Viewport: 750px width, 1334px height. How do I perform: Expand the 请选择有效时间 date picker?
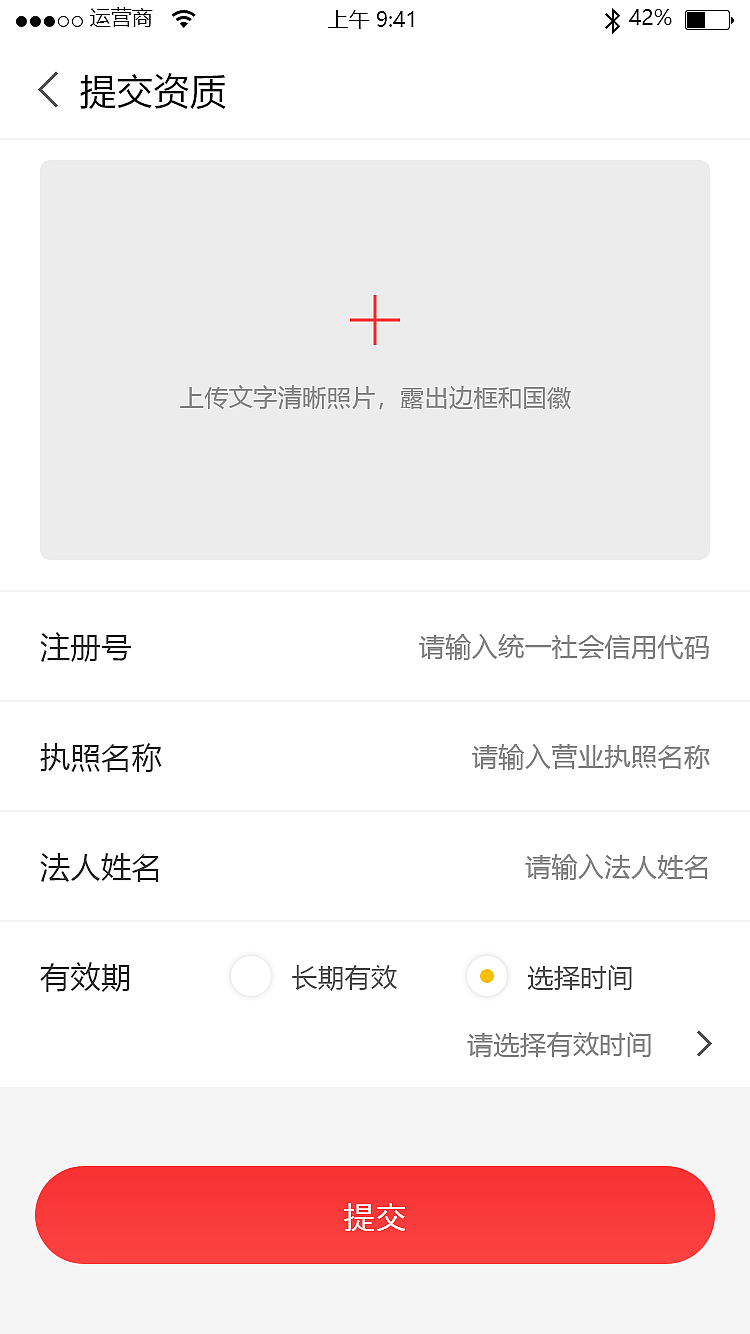coord(559,1044)
